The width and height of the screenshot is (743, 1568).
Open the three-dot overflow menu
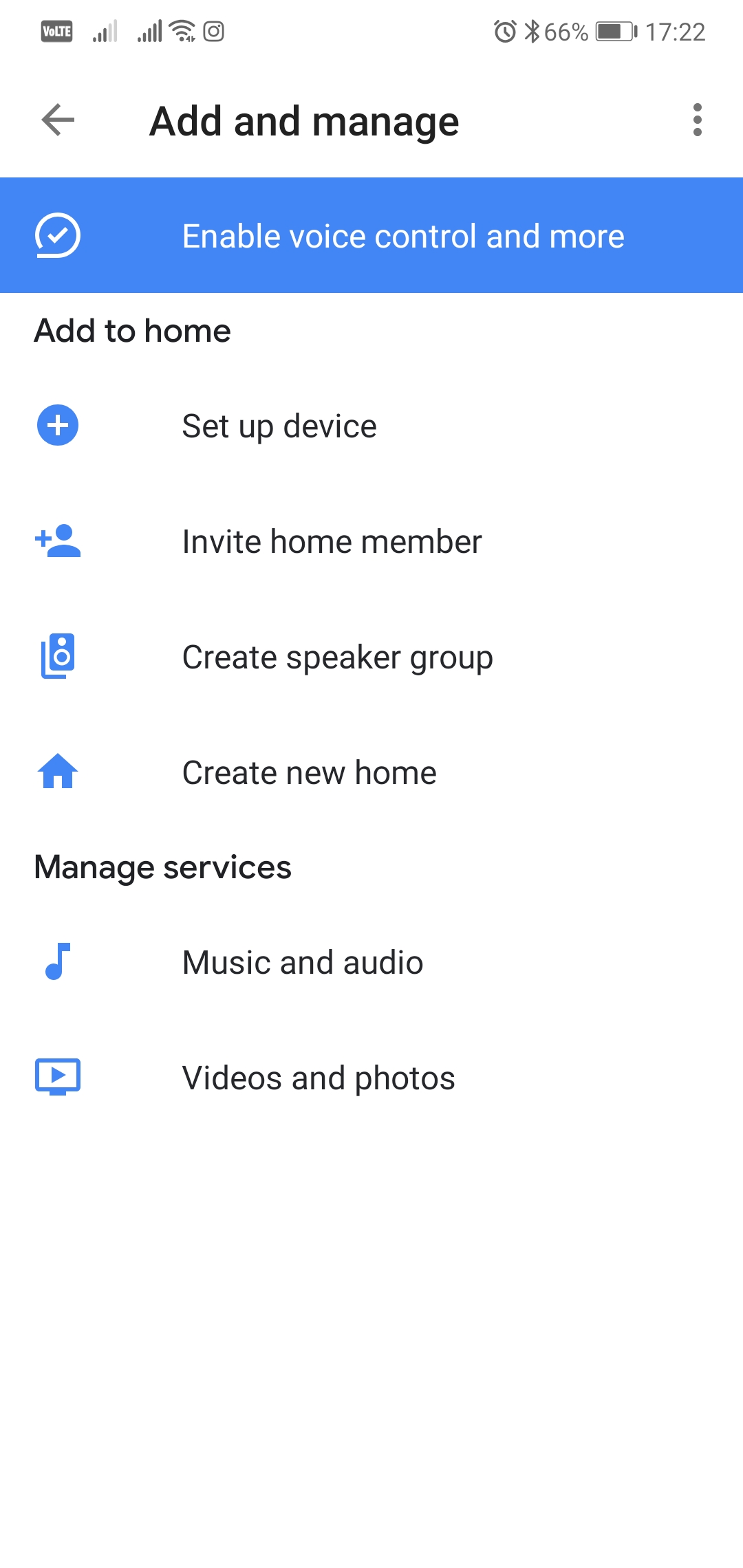698,120
